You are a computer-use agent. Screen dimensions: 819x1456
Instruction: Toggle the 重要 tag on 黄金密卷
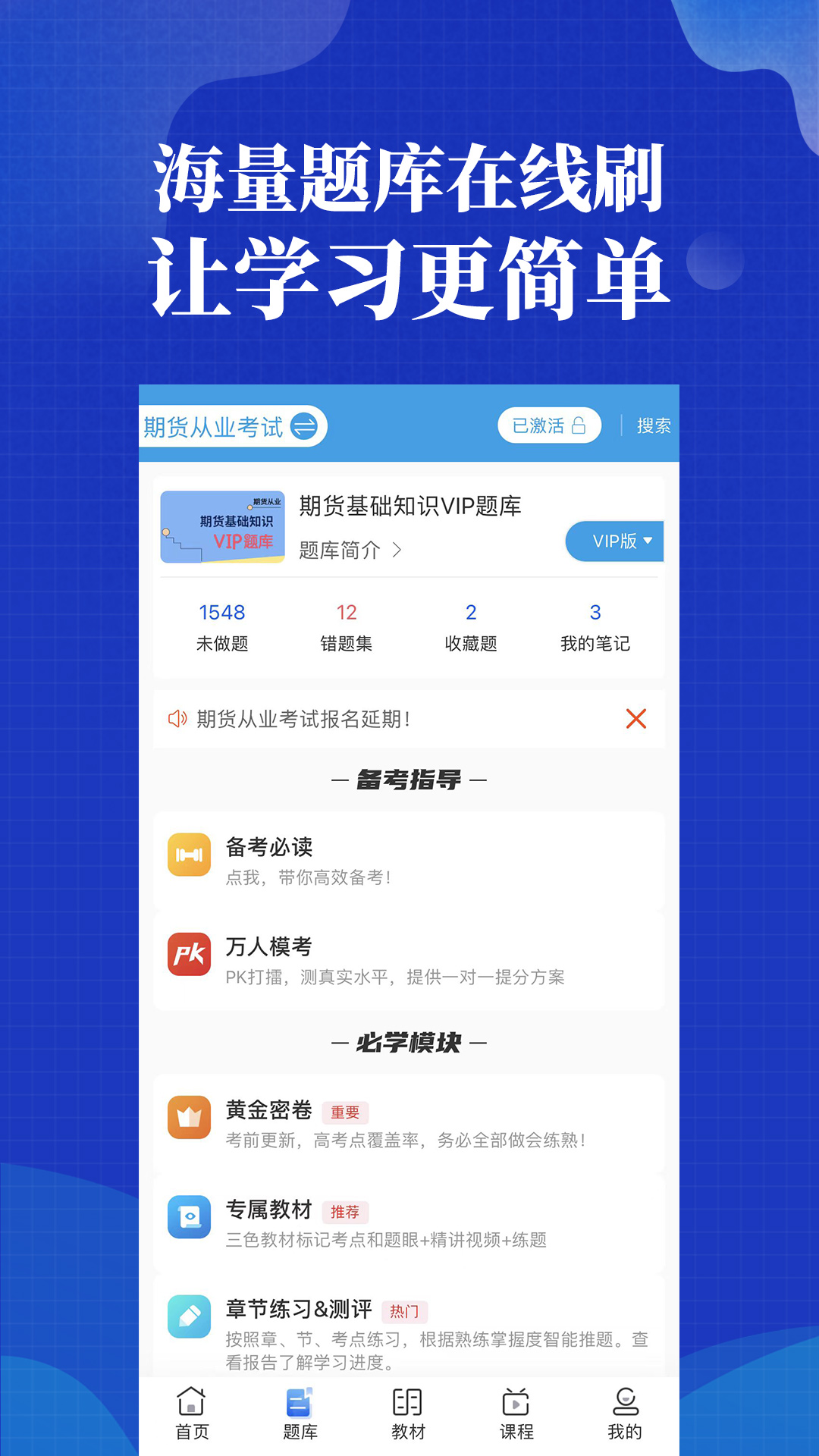[347, 1112]
